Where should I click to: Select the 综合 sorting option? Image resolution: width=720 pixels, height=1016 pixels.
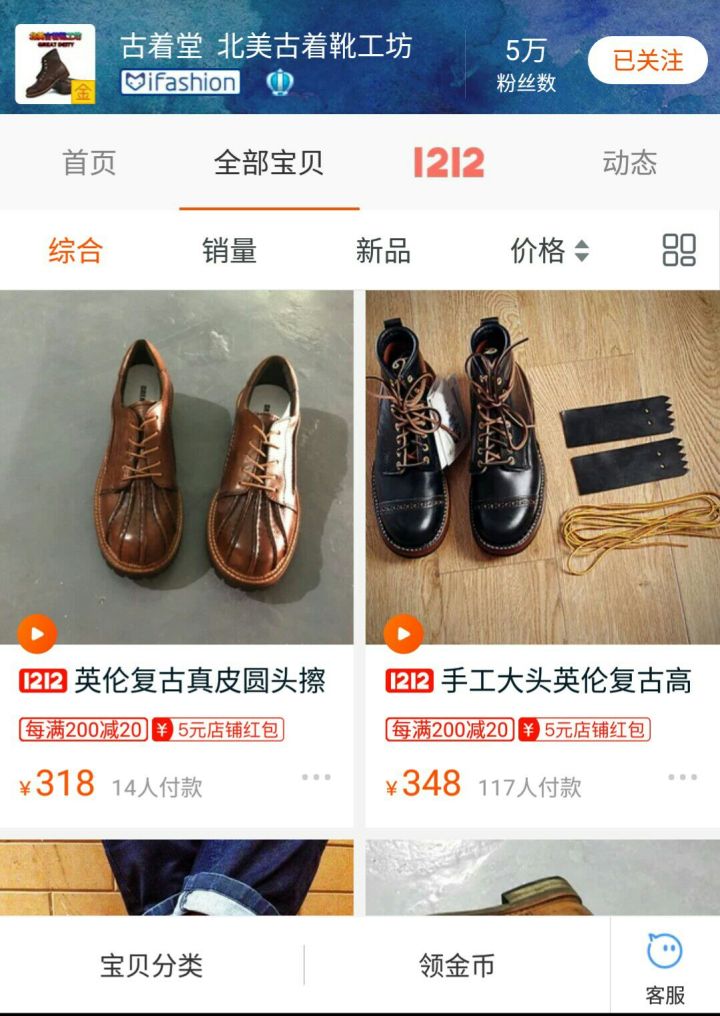click(75, 251)
